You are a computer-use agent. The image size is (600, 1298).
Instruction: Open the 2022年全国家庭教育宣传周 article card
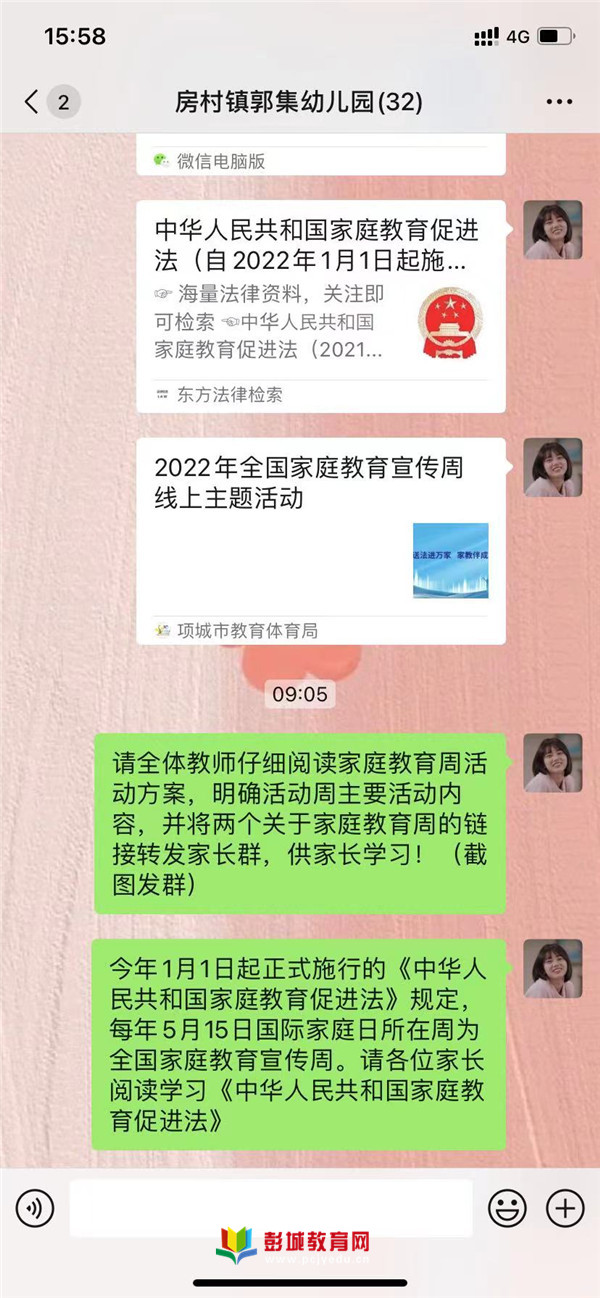[x=320, y=540]
